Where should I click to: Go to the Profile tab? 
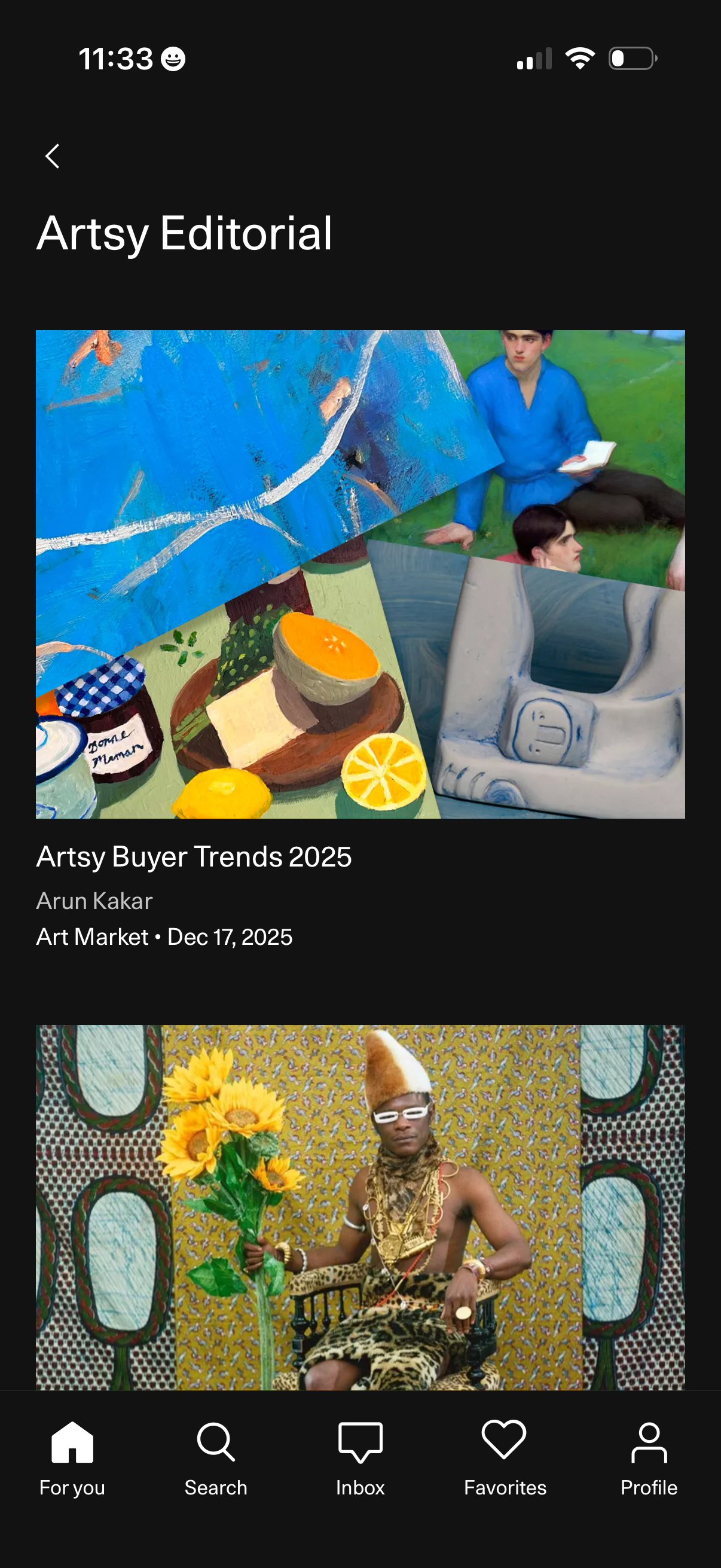tap(649, 1459)
